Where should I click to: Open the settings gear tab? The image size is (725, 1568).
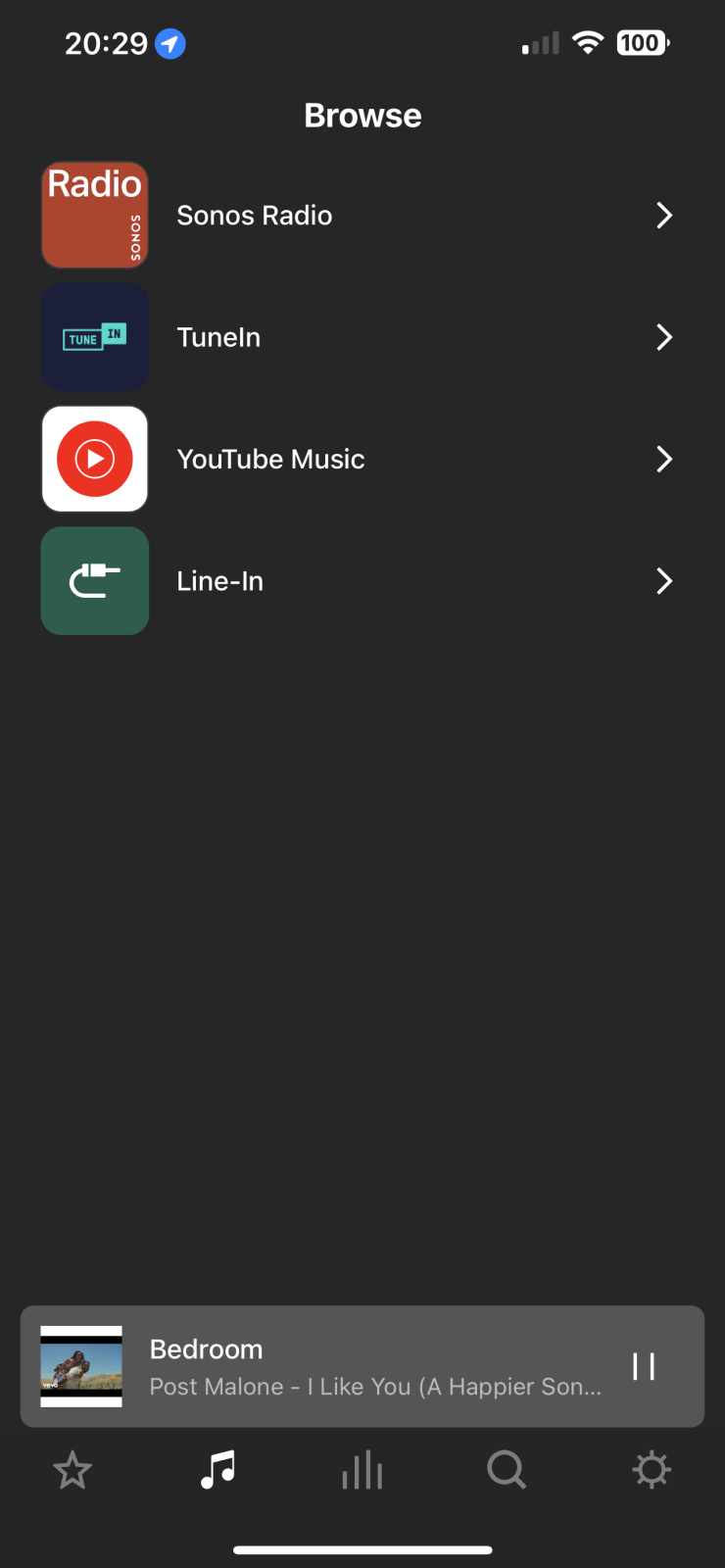(652, 1470)
